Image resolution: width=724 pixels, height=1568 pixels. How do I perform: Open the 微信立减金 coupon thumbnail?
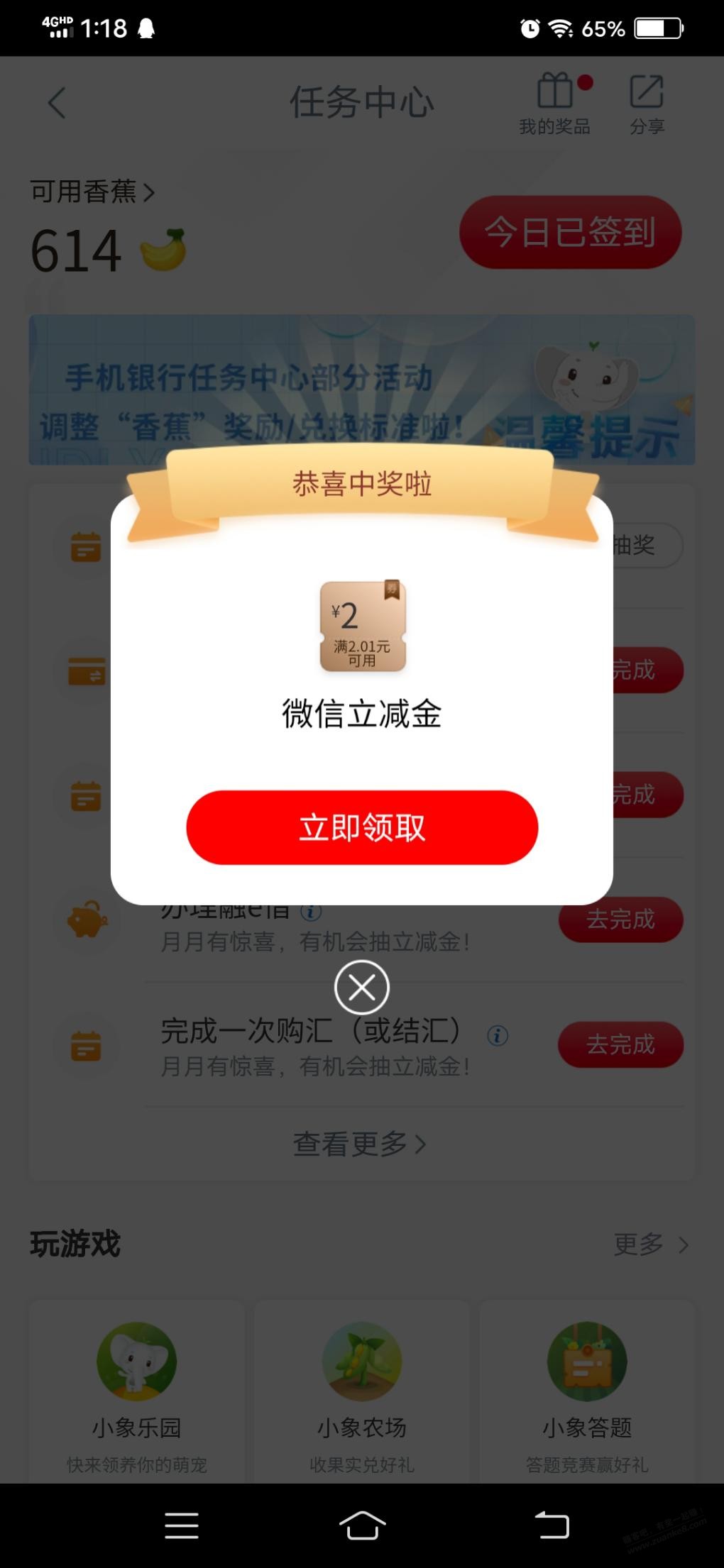pos(362,627)
